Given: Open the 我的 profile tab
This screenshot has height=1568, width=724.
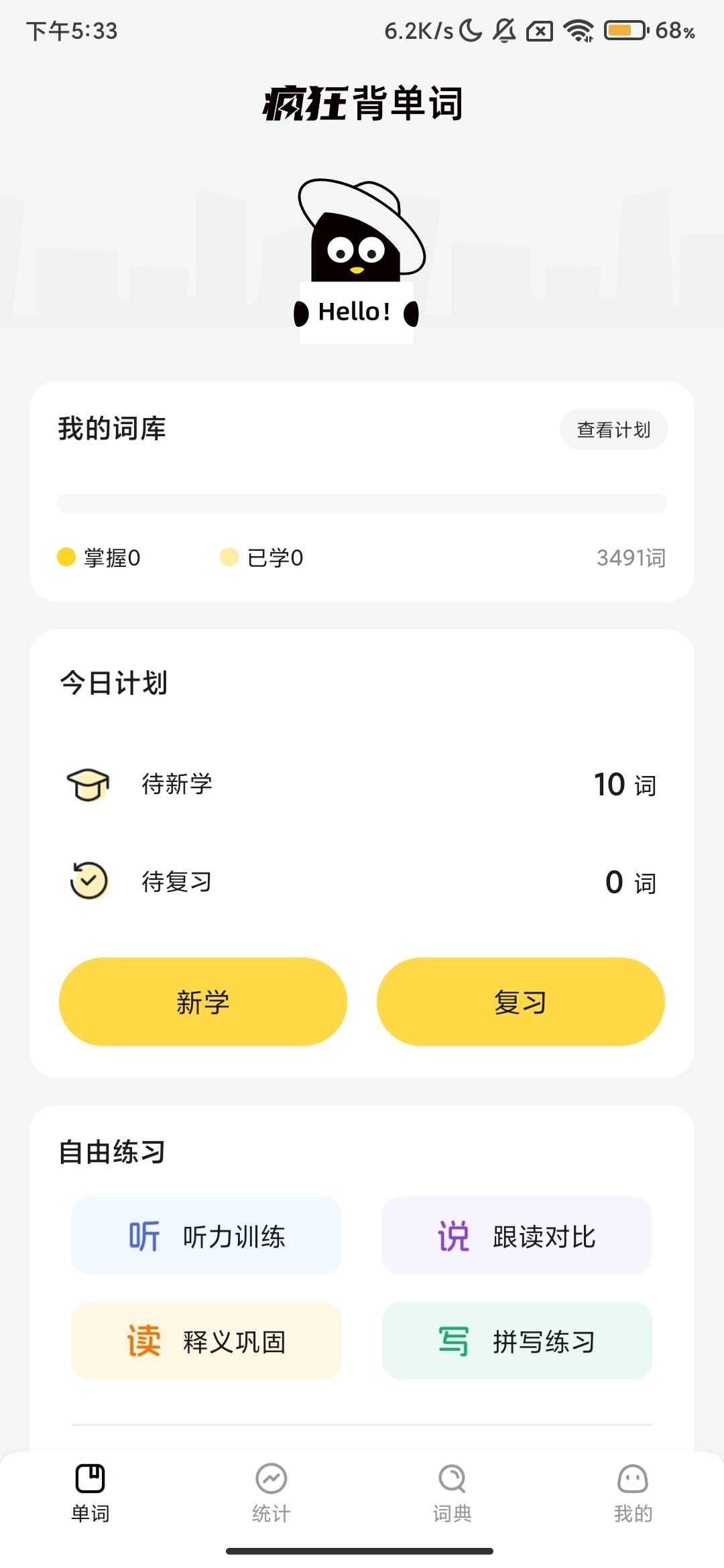Looking at the screenshot, I should click(633, 1492).
